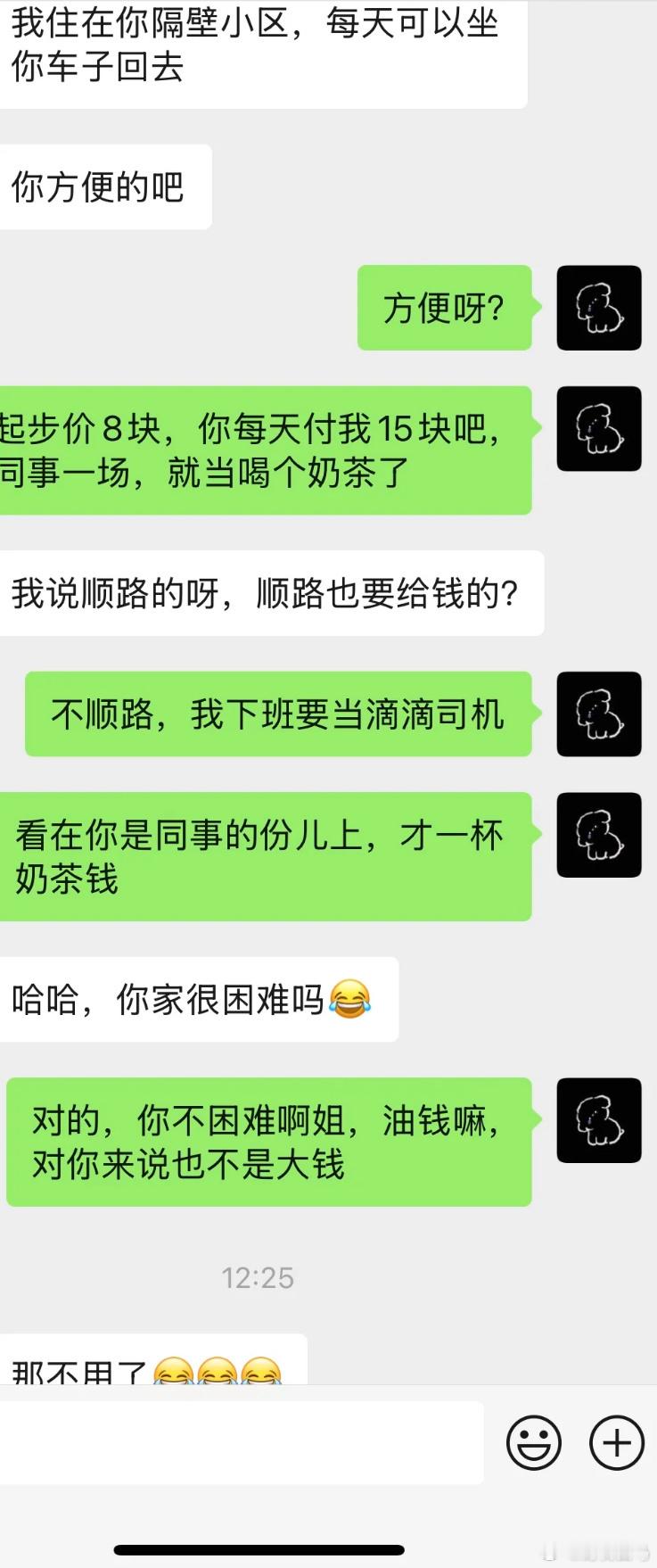Click the avatar next to the 油钱 message
This screenshot has height=1568, width=657.
598,1120
